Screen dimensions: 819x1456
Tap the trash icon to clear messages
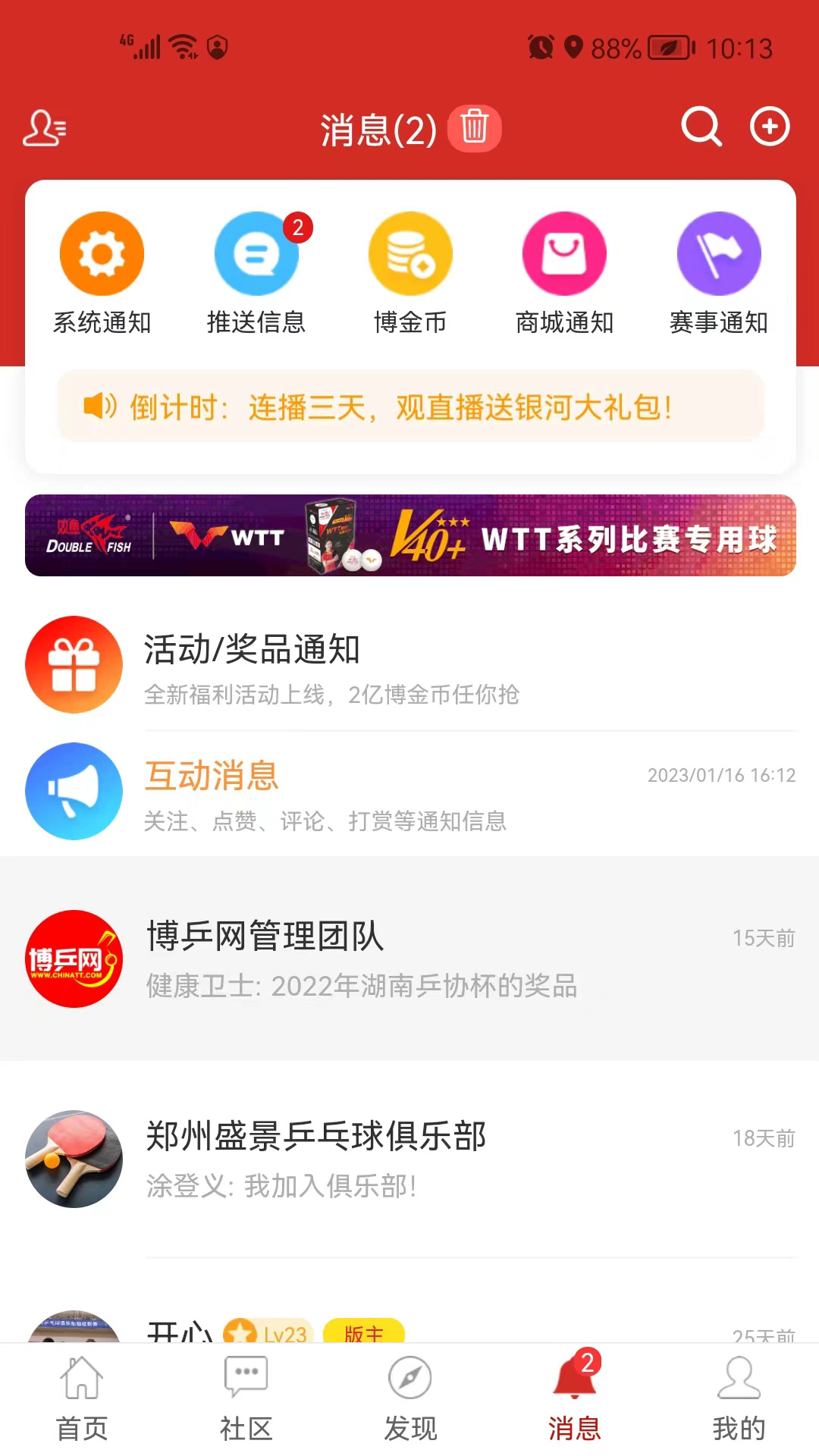[474, 127]
